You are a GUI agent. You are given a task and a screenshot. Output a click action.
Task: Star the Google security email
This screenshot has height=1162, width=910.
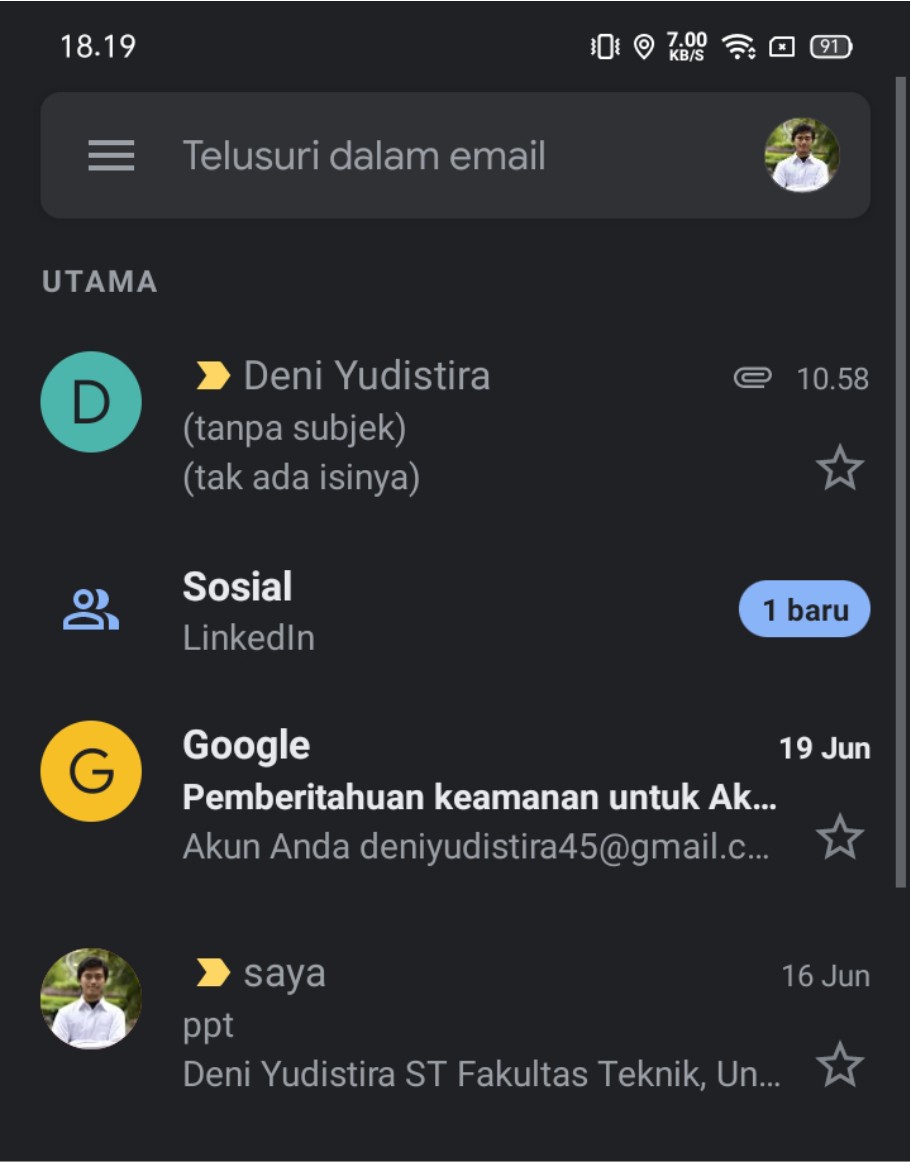(x=839, y=837)
